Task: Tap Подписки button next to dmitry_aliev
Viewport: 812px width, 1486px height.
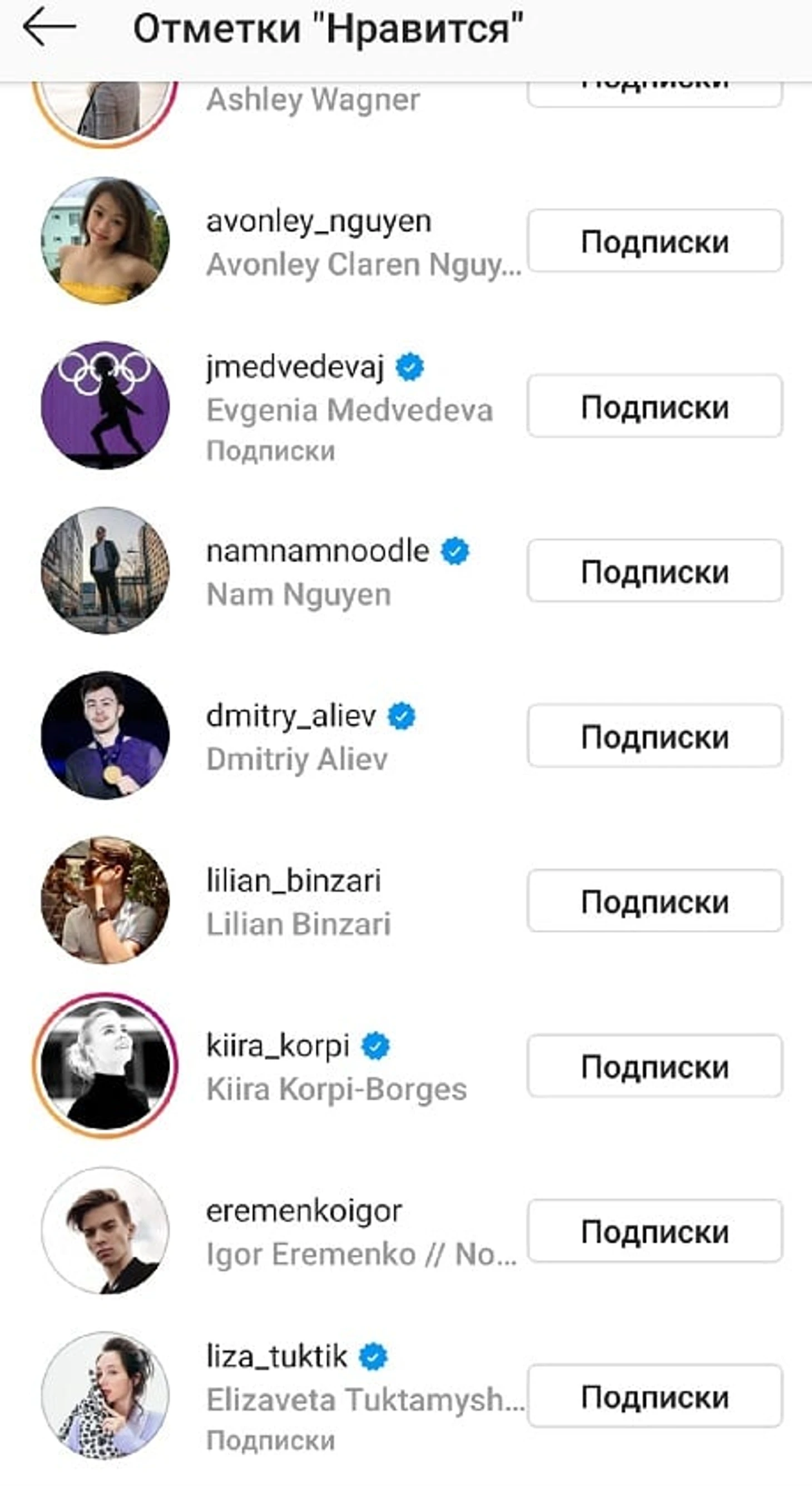Action: pyautogui.click(x=655, y=736)
